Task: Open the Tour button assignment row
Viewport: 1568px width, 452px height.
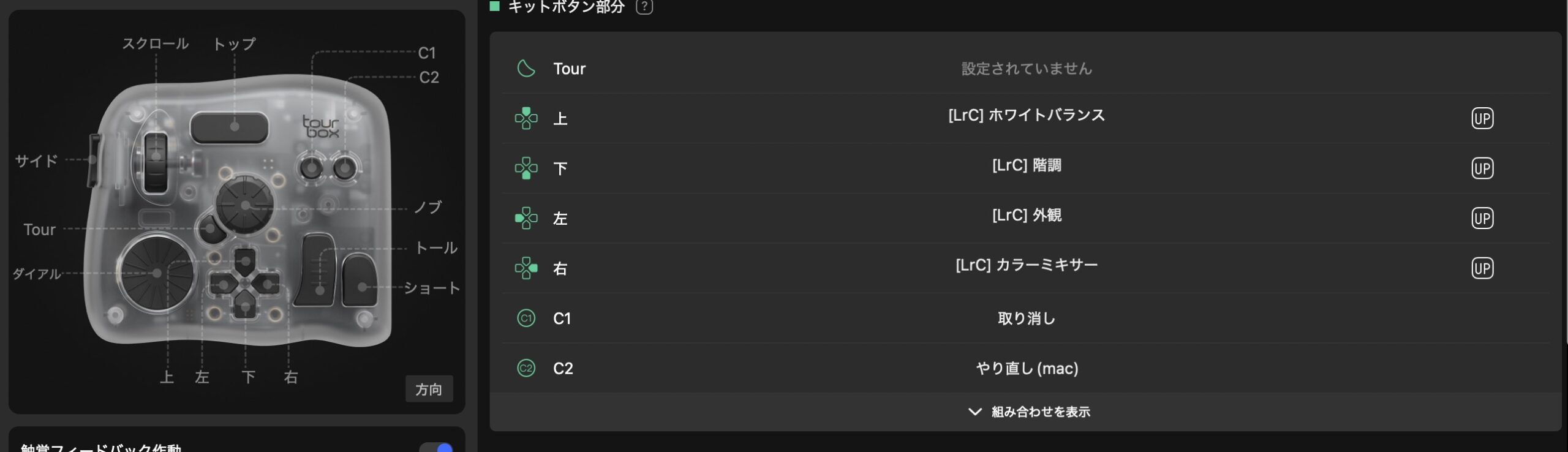Action: pos(1026,69)
